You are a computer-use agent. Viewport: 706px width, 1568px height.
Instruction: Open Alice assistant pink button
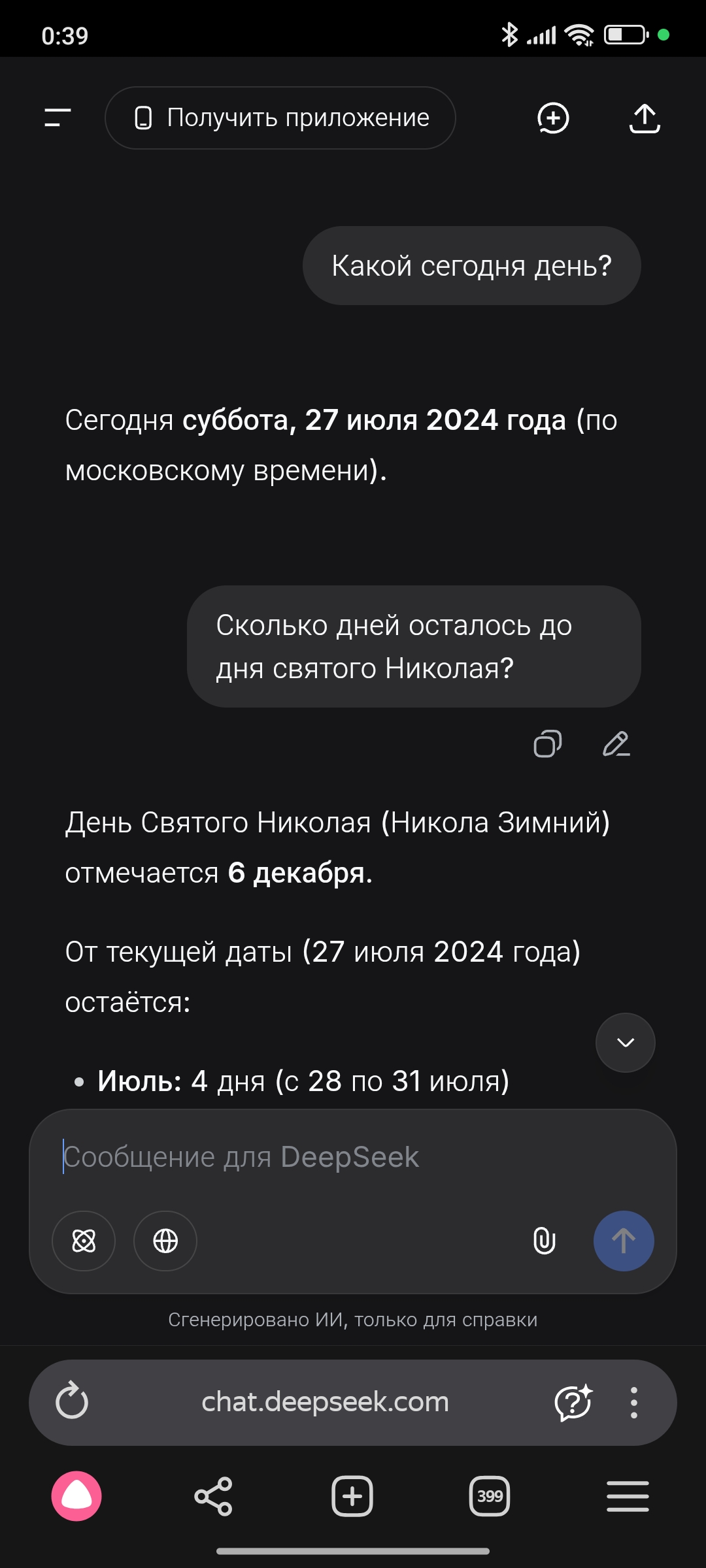point(76,1495)
